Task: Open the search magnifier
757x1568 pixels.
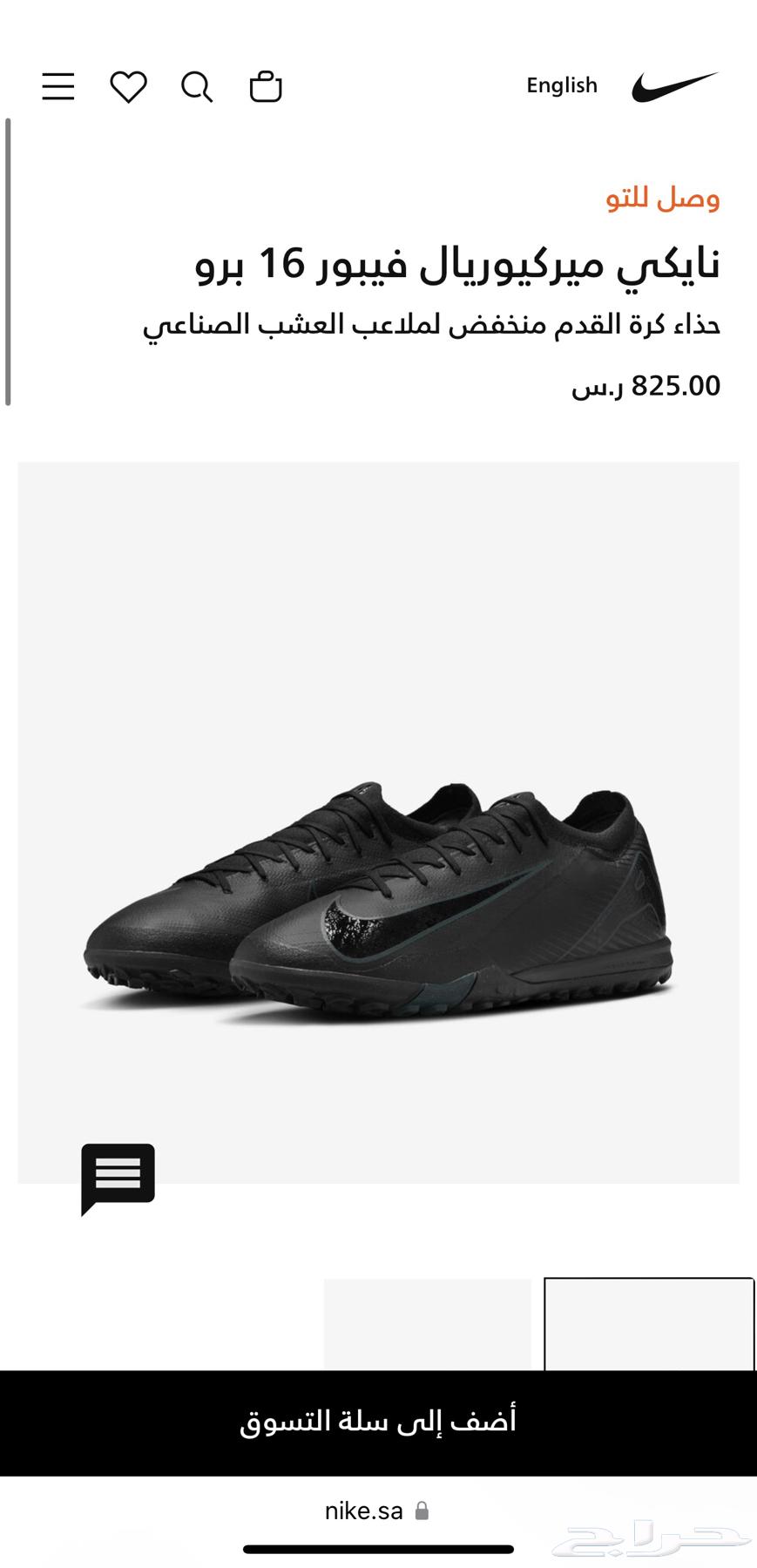Action: point(197,86)
